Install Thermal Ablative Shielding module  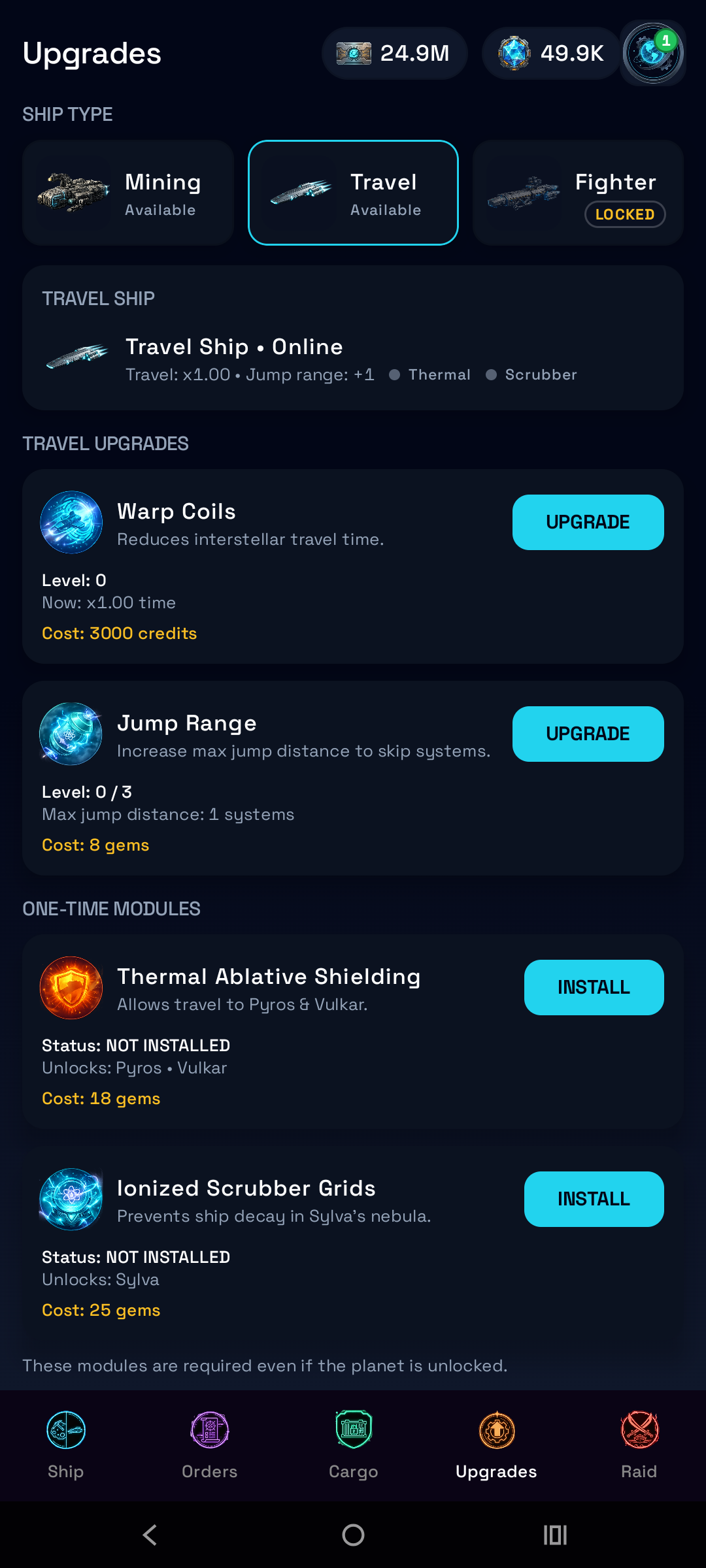click(594, 987)
